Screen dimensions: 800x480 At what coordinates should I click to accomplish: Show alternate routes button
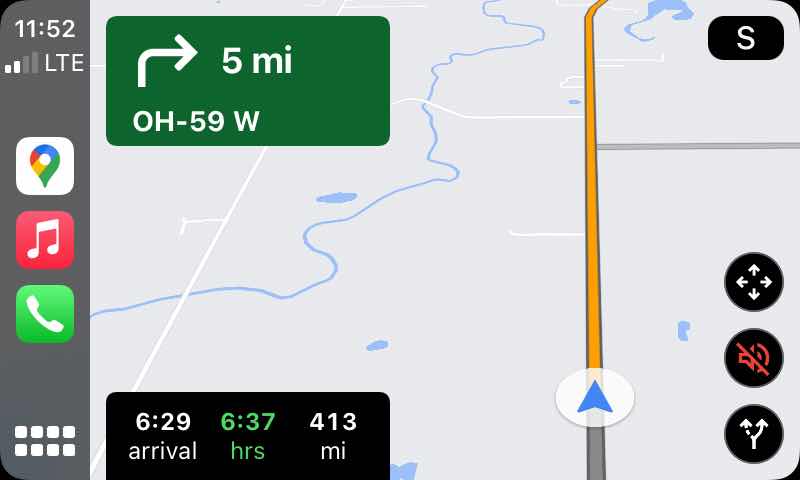click(753, 433)
